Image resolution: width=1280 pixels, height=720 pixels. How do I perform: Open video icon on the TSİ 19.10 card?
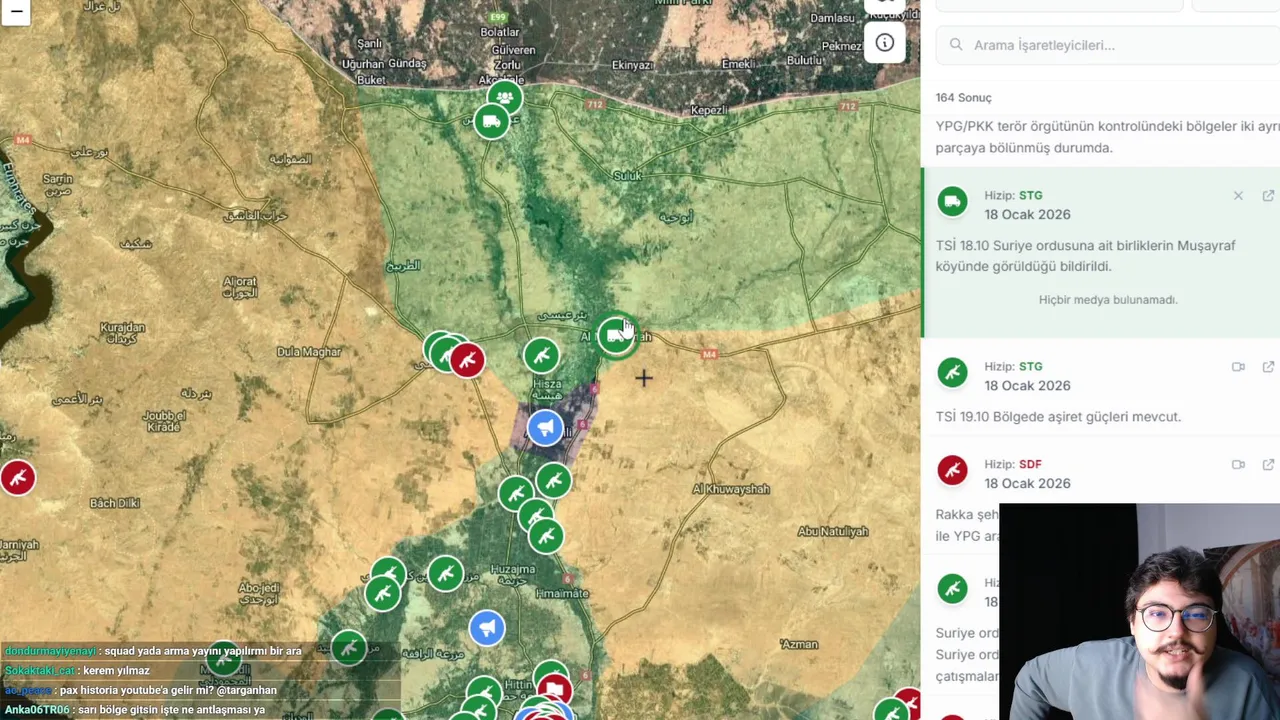coord(1238,367)
